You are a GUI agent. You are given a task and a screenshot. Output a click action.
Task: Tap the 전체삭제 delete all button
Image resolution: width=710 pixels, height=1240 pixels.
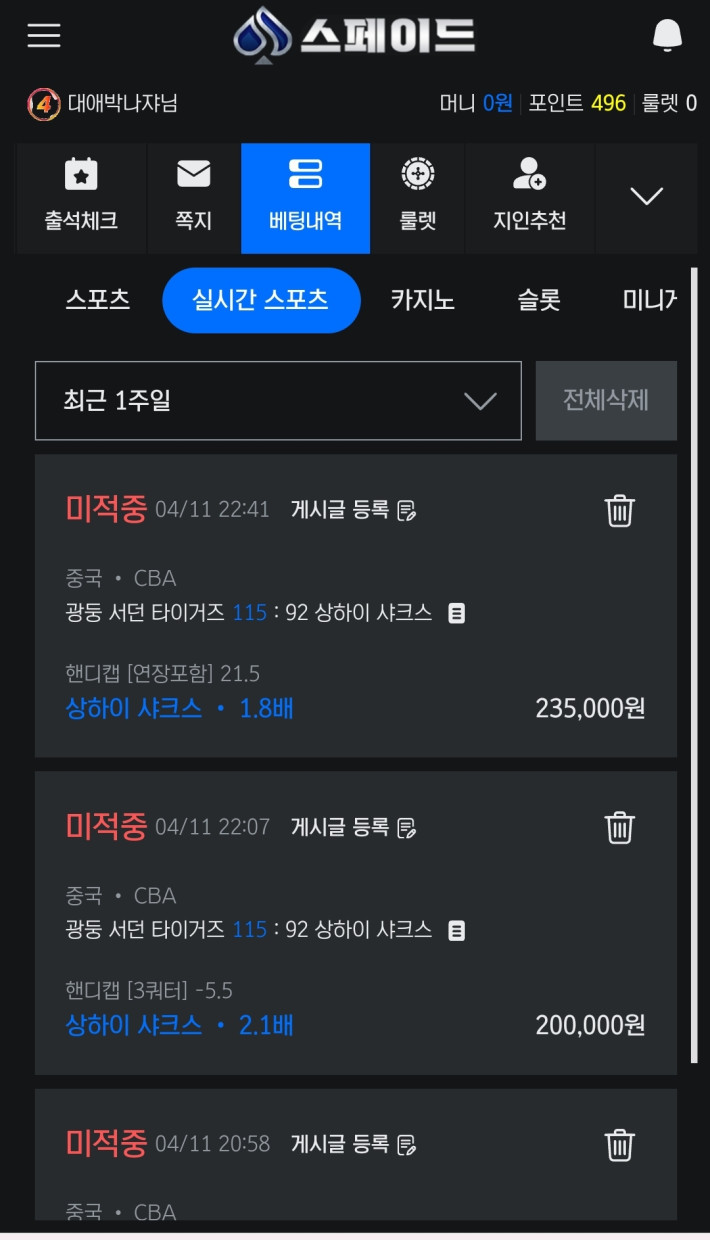click(x=606, y=401)
